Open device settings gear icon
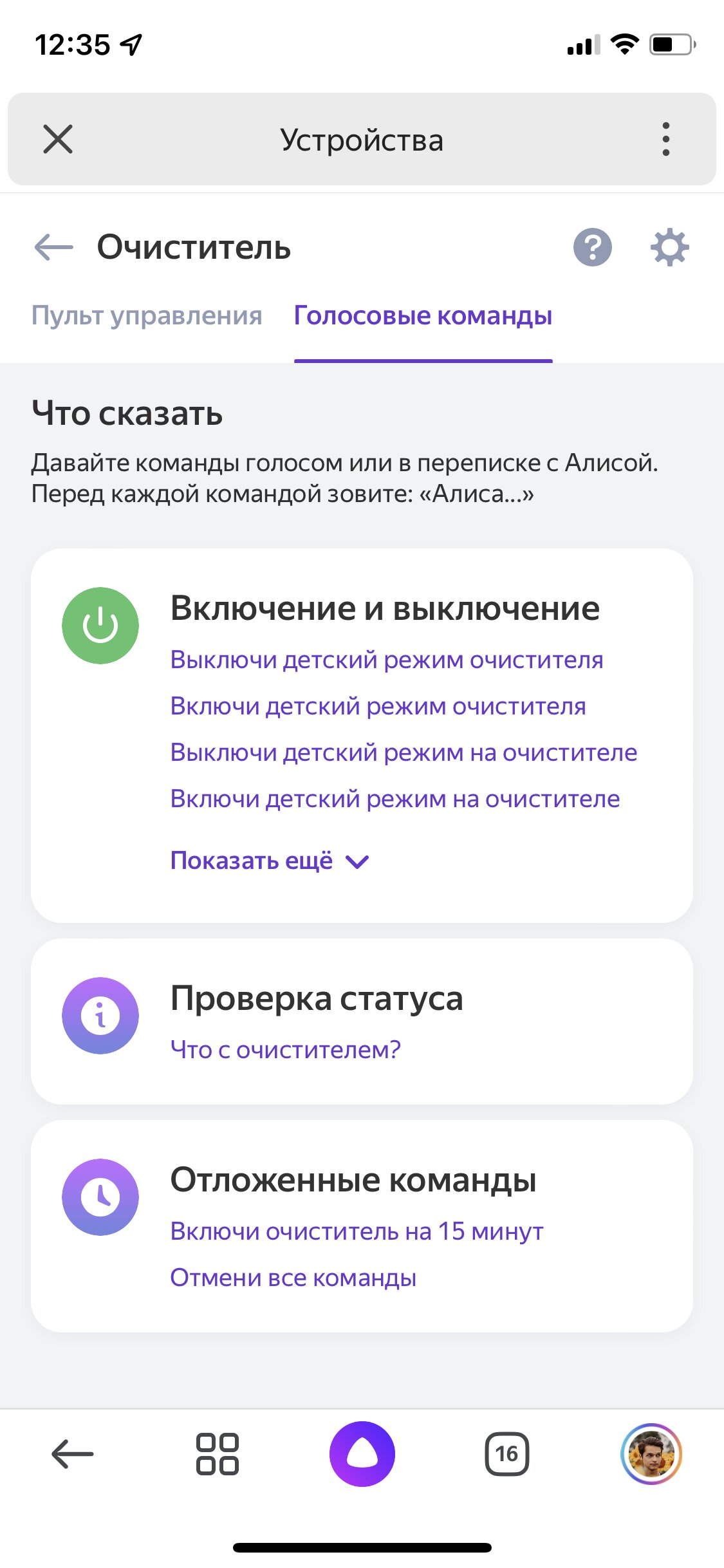724x1568 pixels. tap(669, 247)
